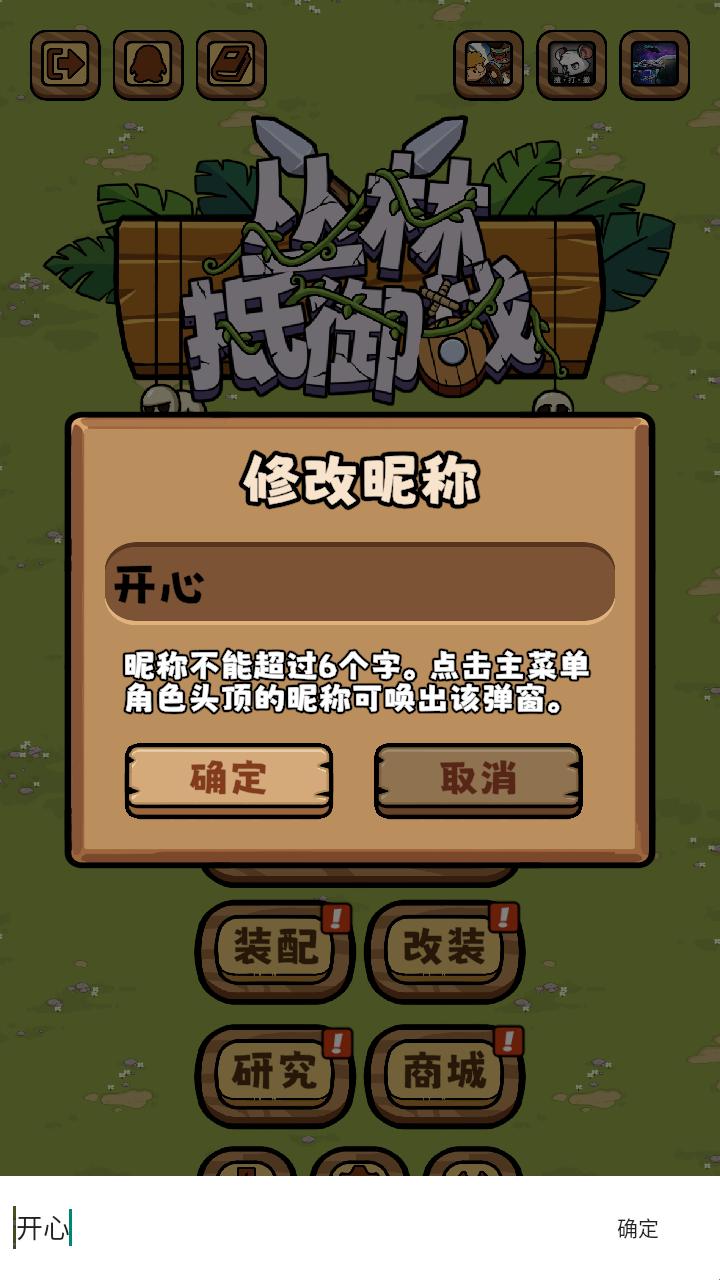Open the QQ penguin icon

[x=148, y=65]
